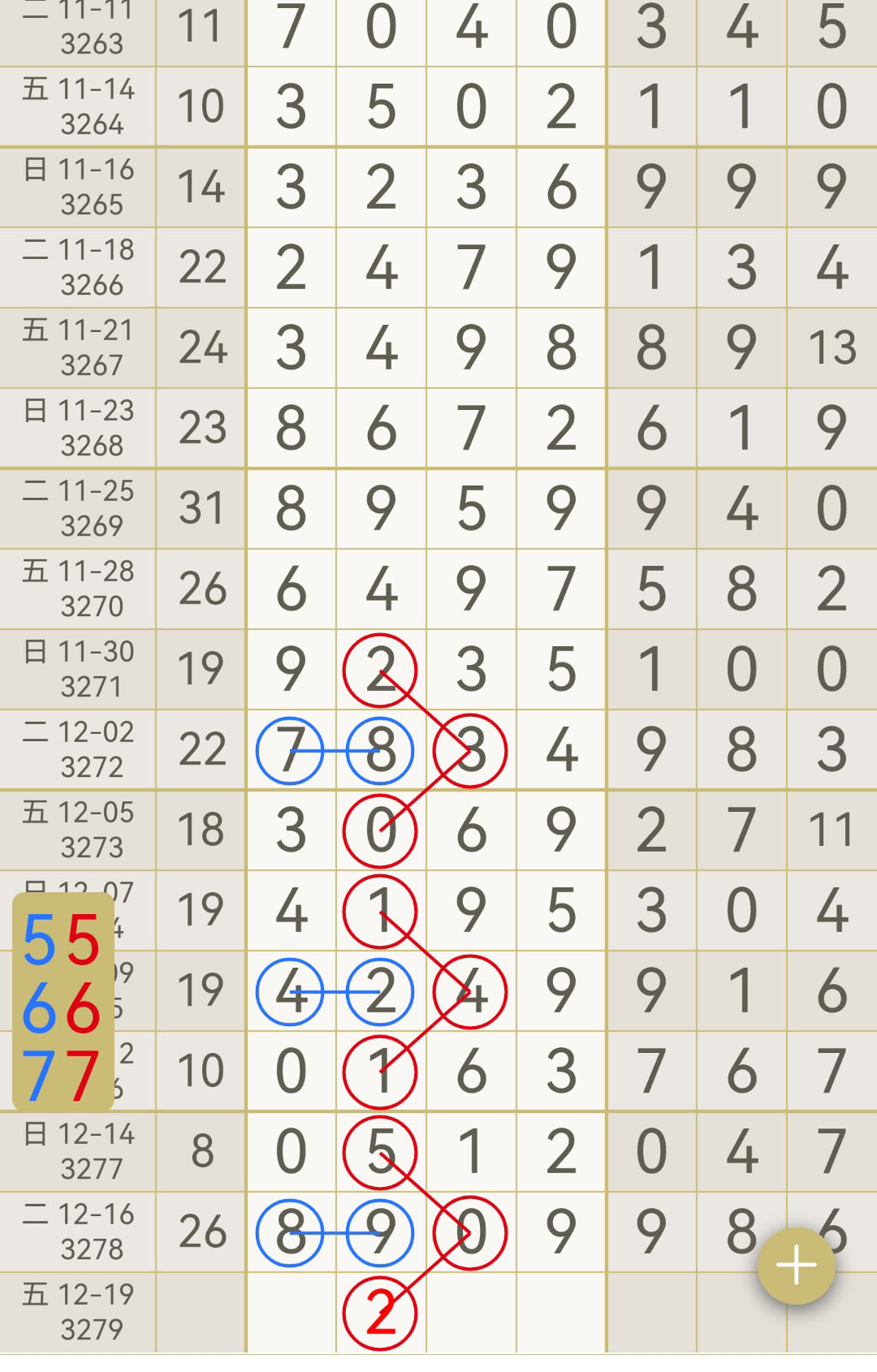Viewport: 877px width, 1372px height.
Task: Pick the blue 7 in the floating palette
Action: pyautogui.click(x=39, y=1076)
